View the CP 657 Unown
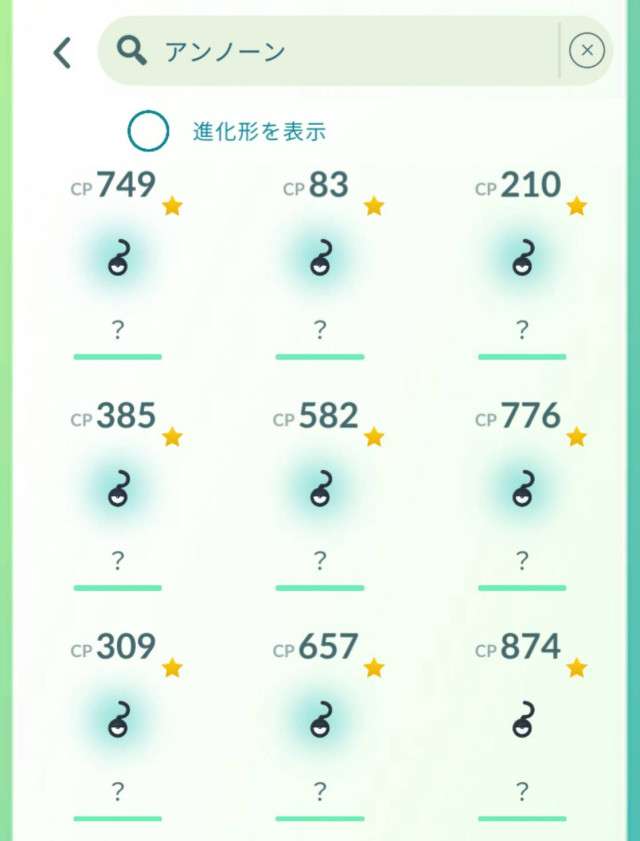This screenshot has height=841, width=640. pyautogui.click(x=320, y=722)
